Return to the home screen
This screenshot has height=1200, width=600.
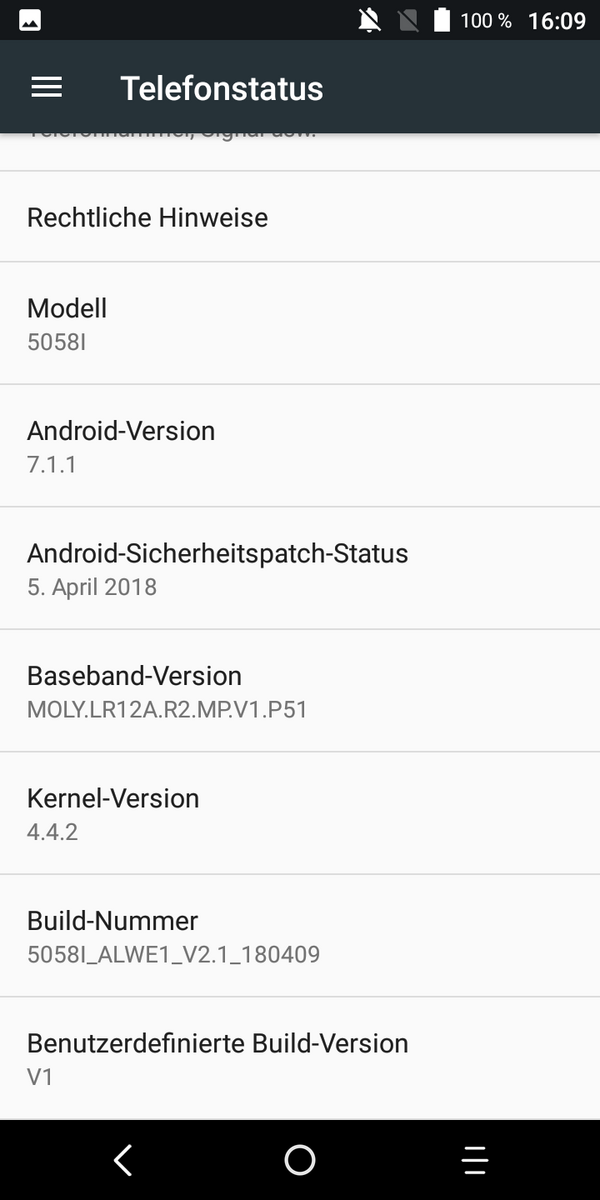click(x=300, y=1160)
